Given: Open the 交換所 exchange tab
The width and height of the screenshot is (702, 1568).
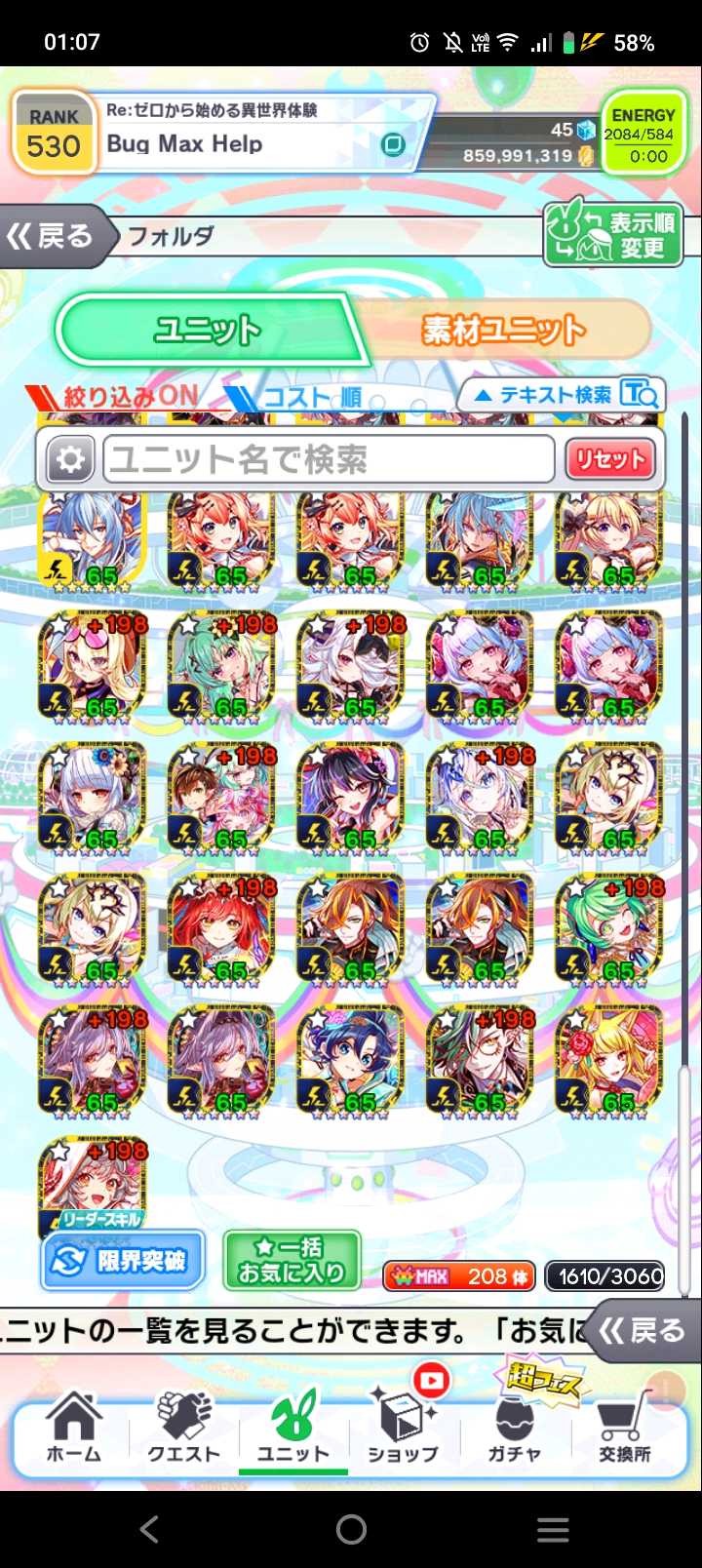Looking at the screenshot, I should coord(624,1427).
